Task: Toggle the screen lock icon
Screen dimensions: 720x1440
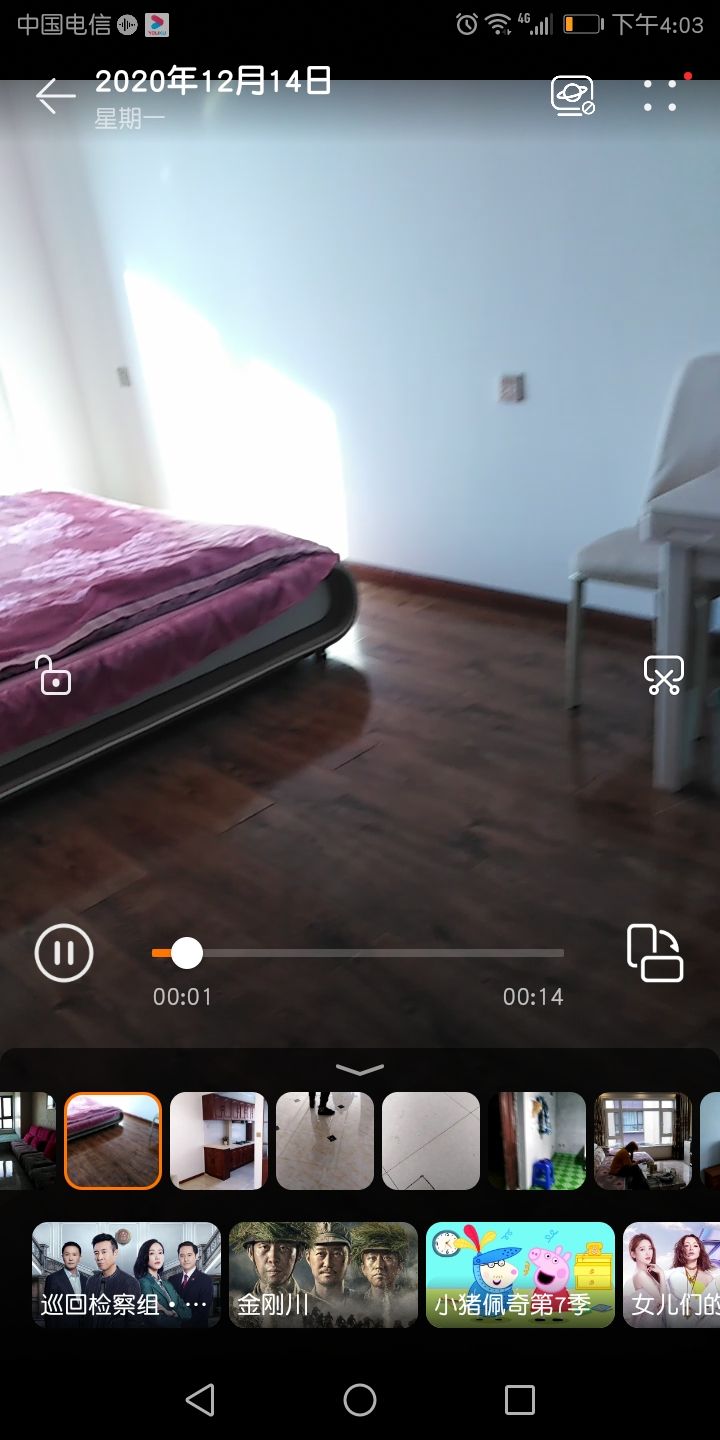Action: 54,676
